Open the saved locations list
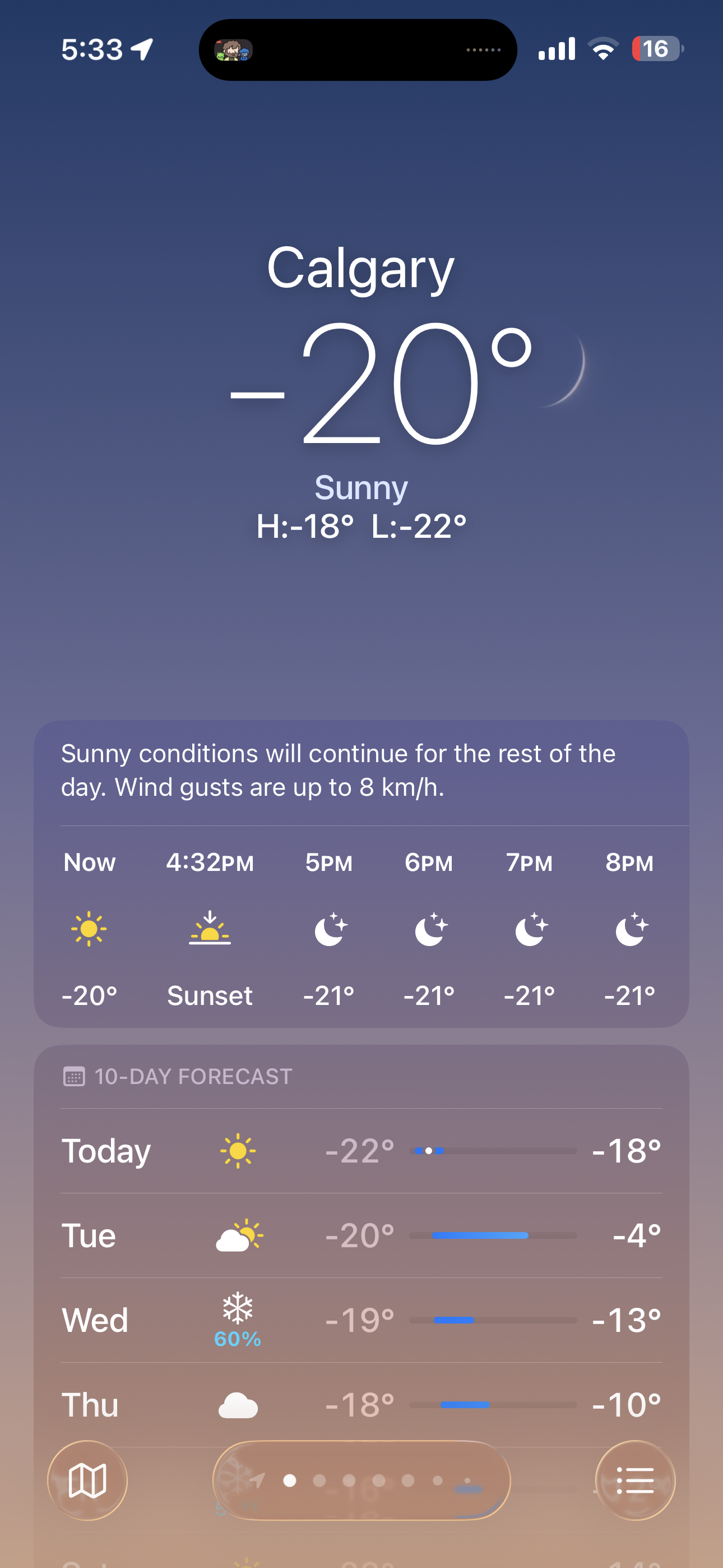The height and width of the screenshot is (1568, 723). click(635, 1480)
